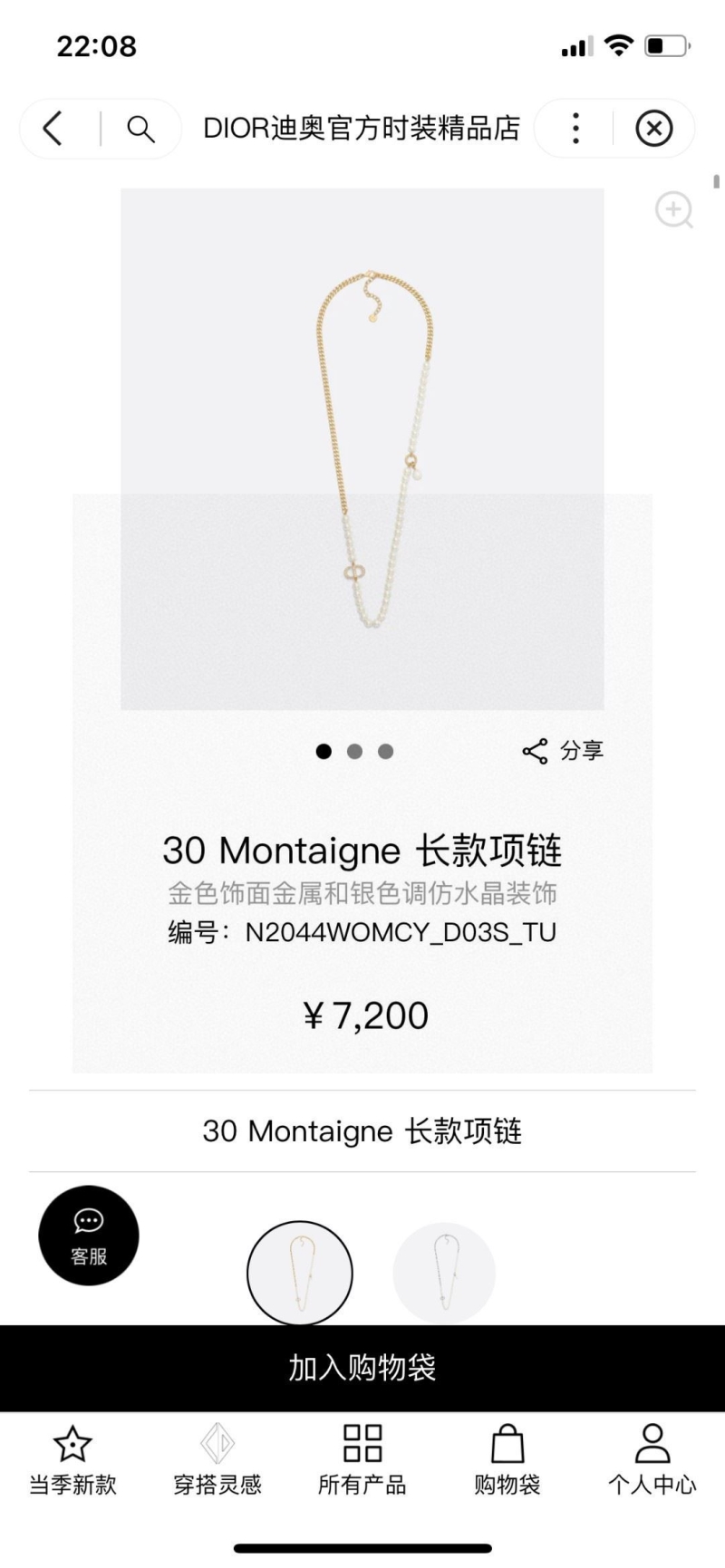The width and height of the screenshot is (725, 1568).
Task: Open the search icon in the header
Action: tap(140, 129)
